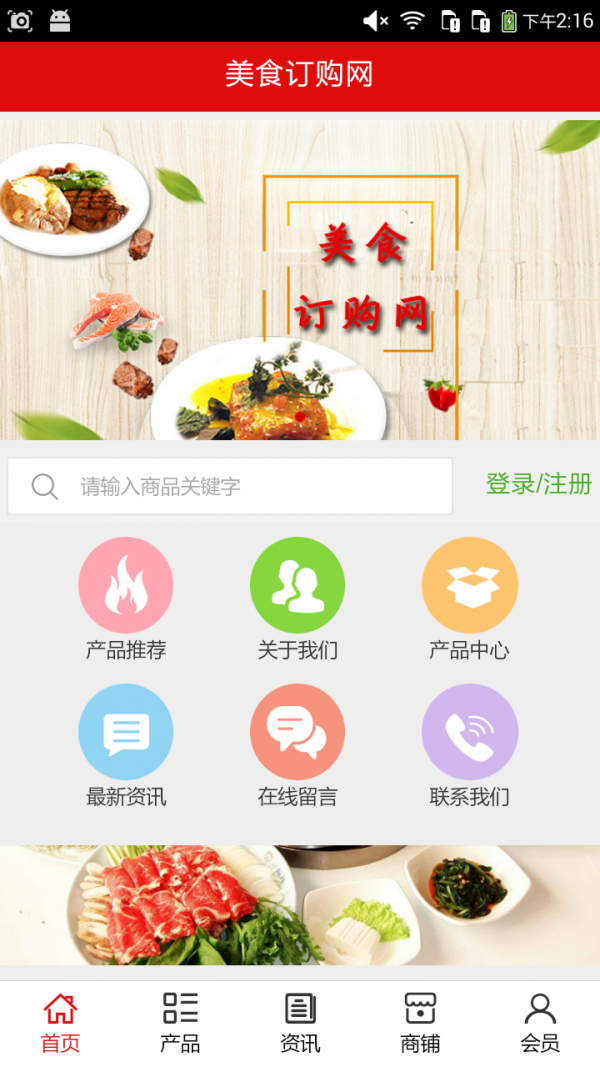
Task: Switch to the 首页 home tab
Action: 60,1022
